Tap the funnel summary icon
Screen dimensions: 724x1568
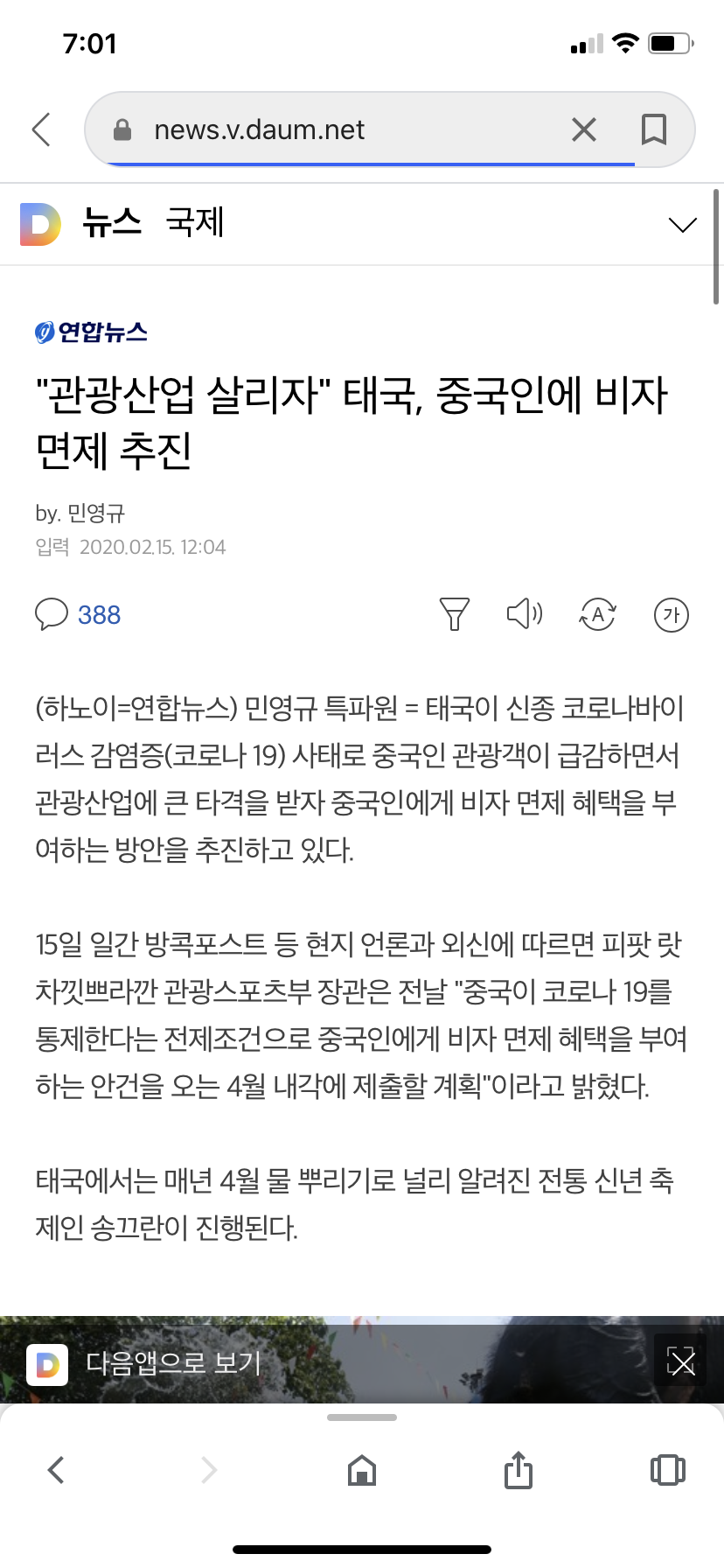point(454,614)
